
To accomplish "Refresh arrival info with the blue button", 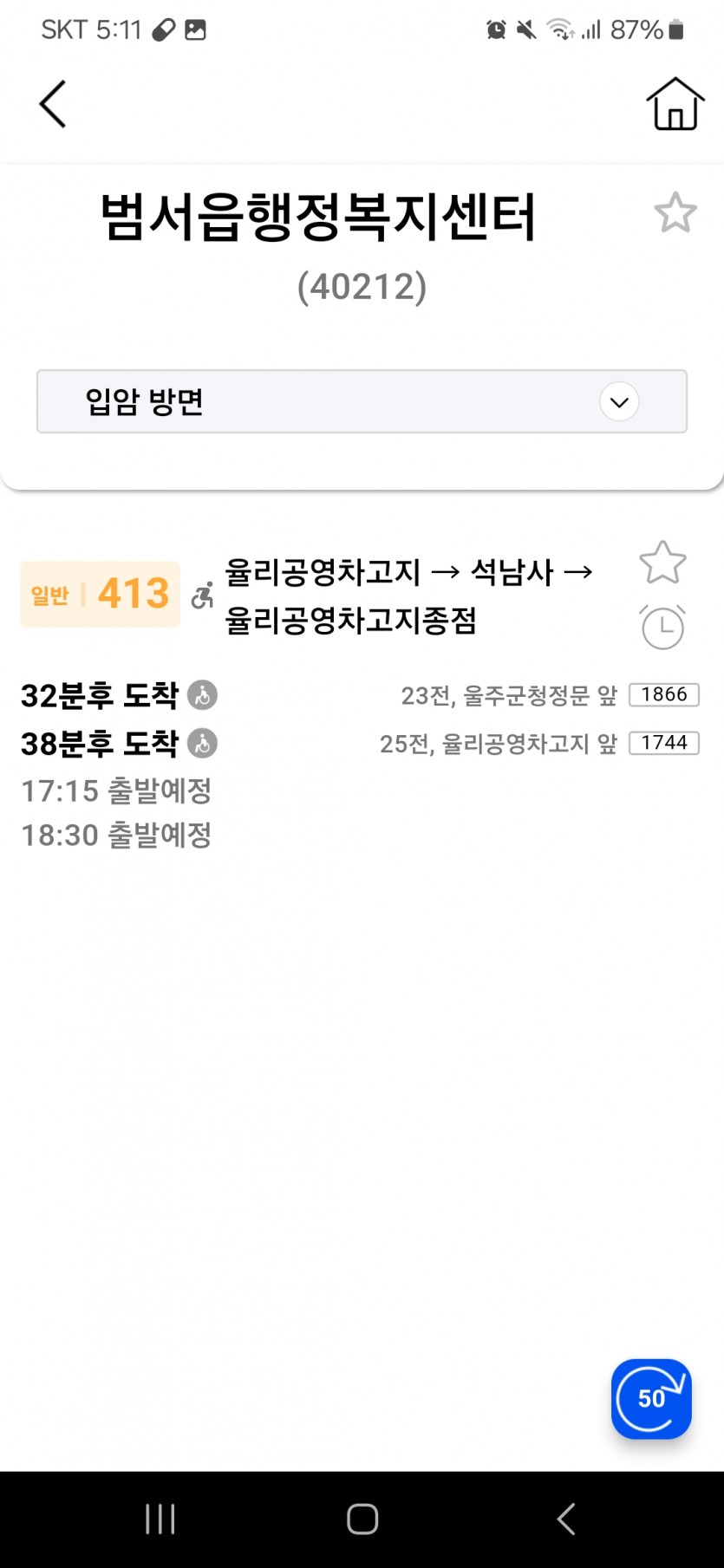I will point(651,1398).
